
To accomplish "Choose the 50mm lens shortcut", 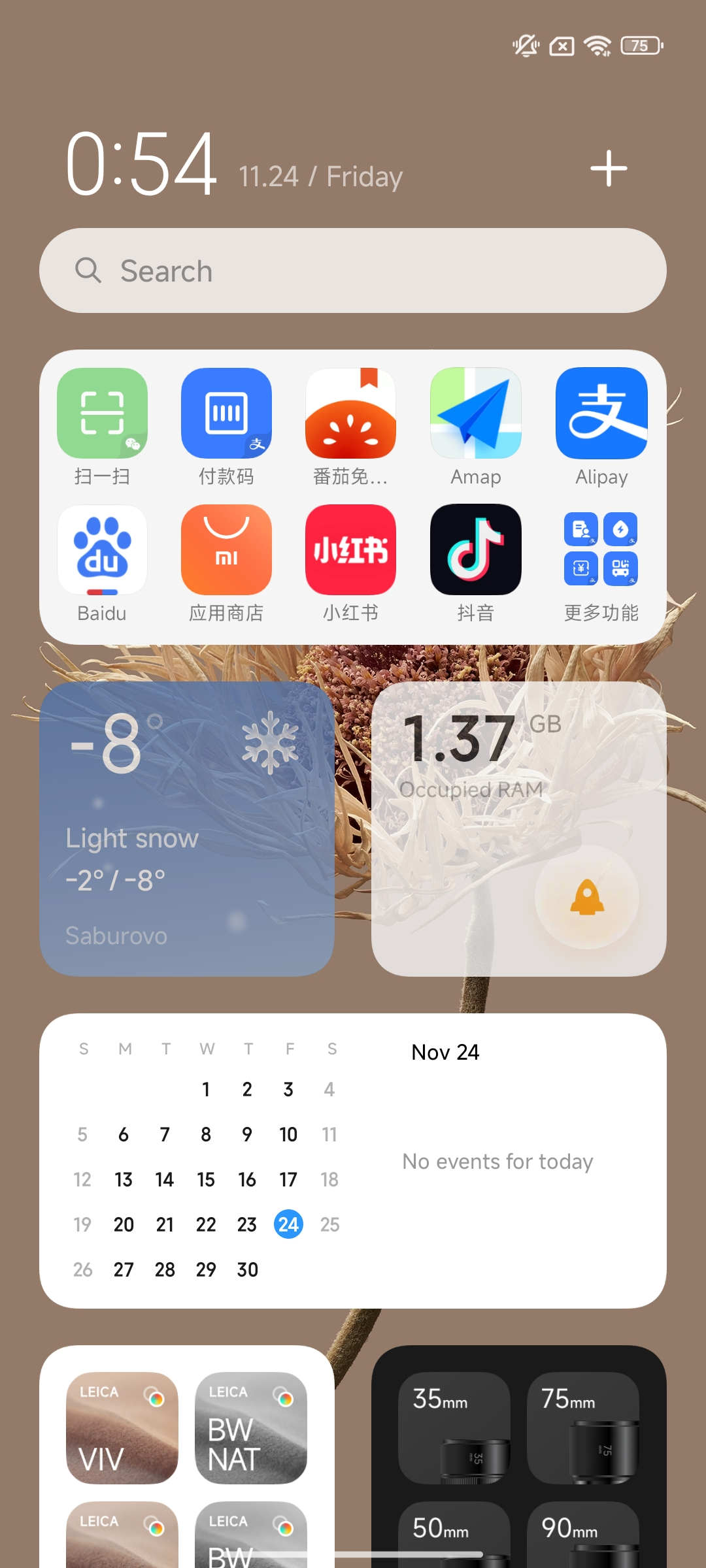I will pyautogui.click(x=454, y=1535).
